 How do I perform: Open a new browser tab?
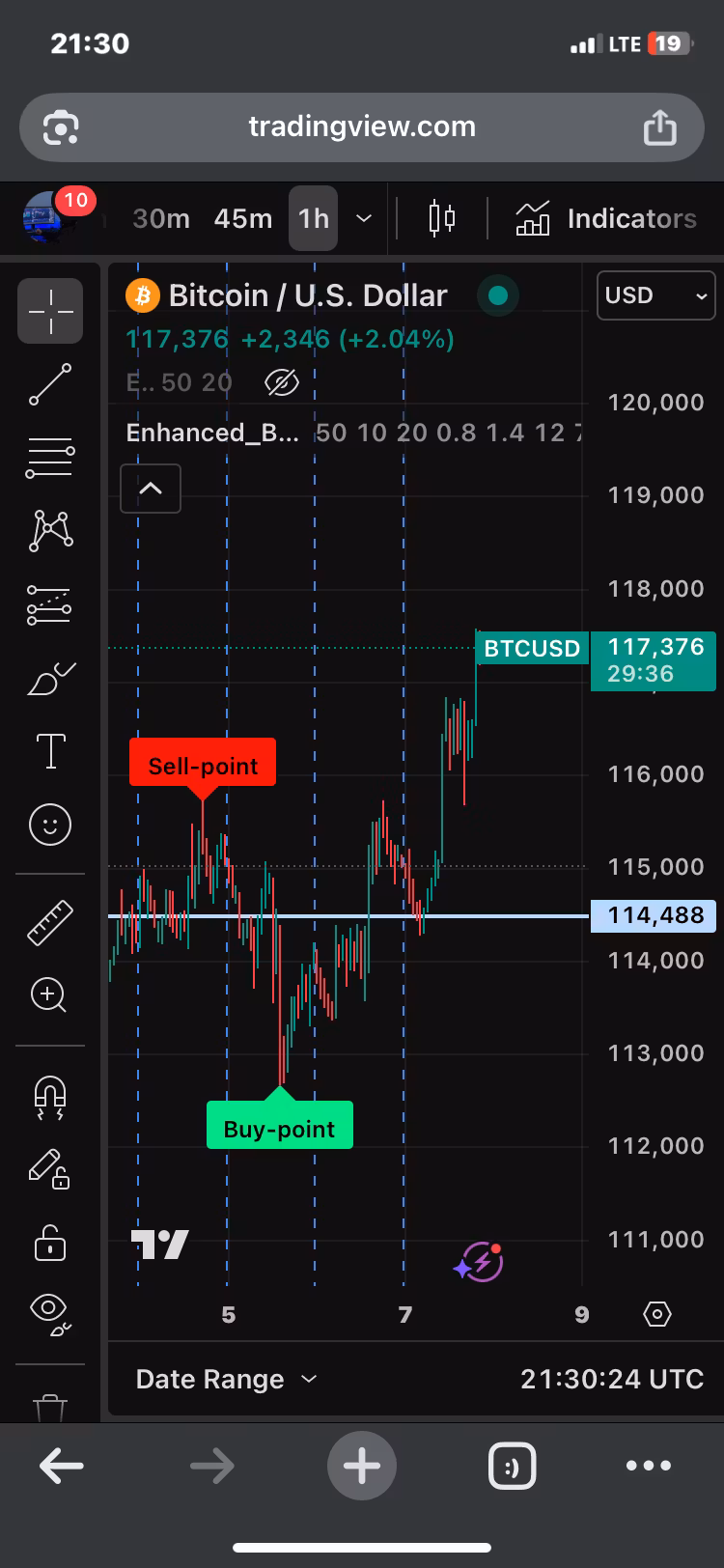click(362, 1466)
